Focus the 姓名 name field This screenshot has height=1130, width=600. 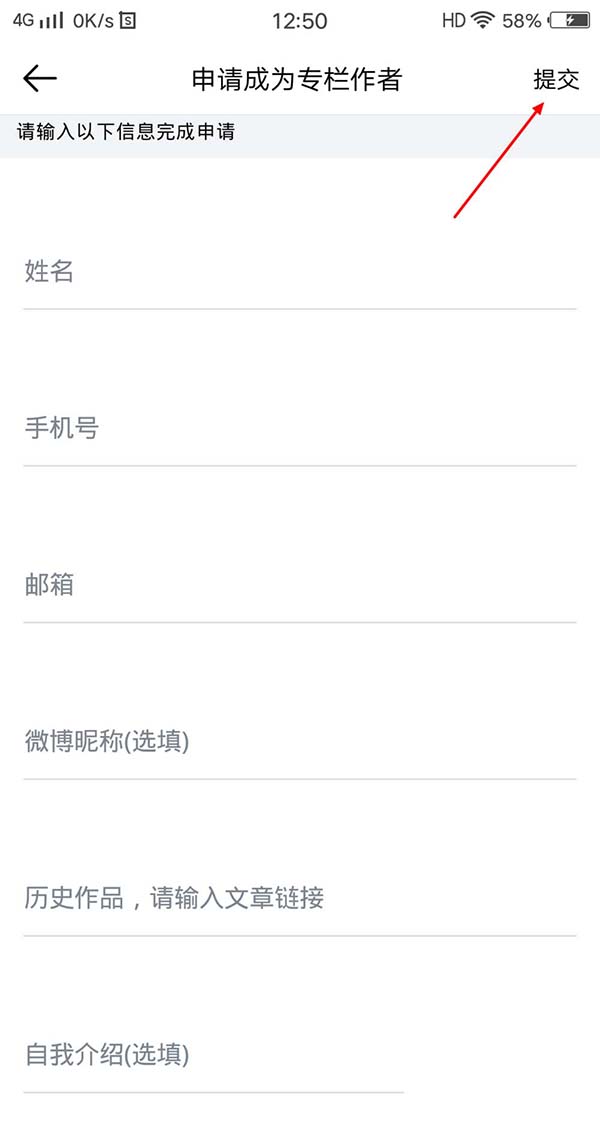coord(300,272)
